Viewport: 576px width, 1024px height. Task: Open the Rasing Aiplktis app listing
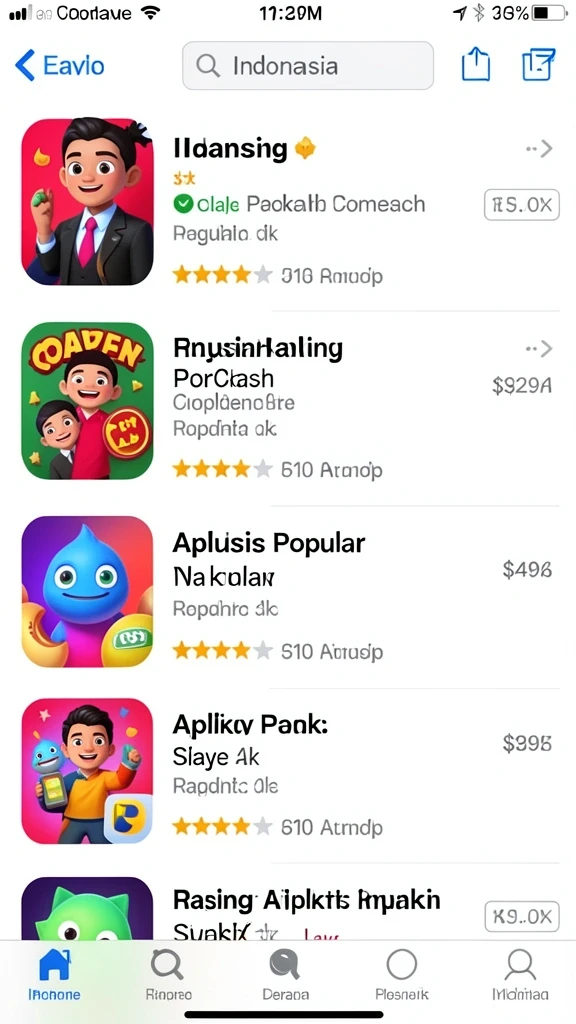pyautogui.click(x=290, y=908)
